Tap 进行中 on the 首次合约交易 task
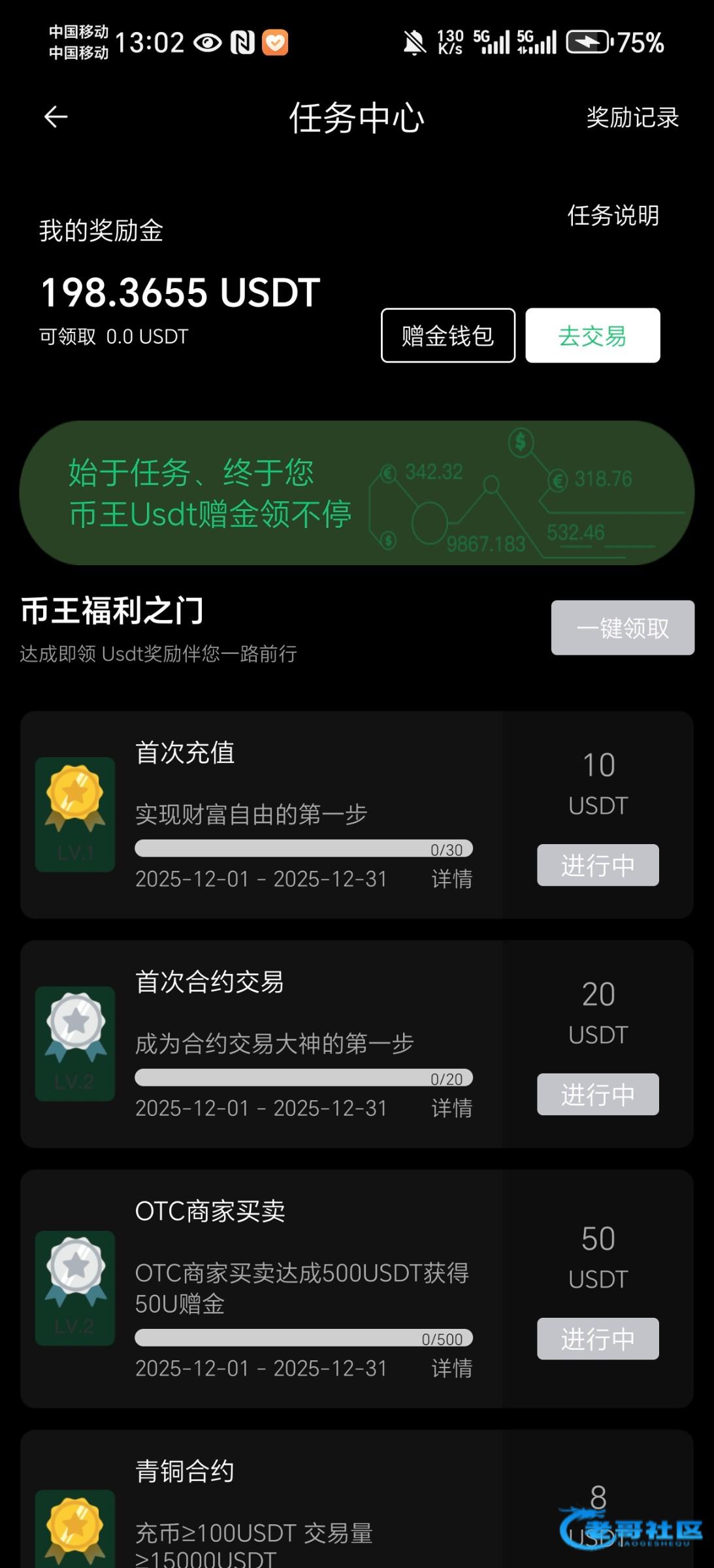Viewport: 714px width, 1568px height. click(598, 1094)
